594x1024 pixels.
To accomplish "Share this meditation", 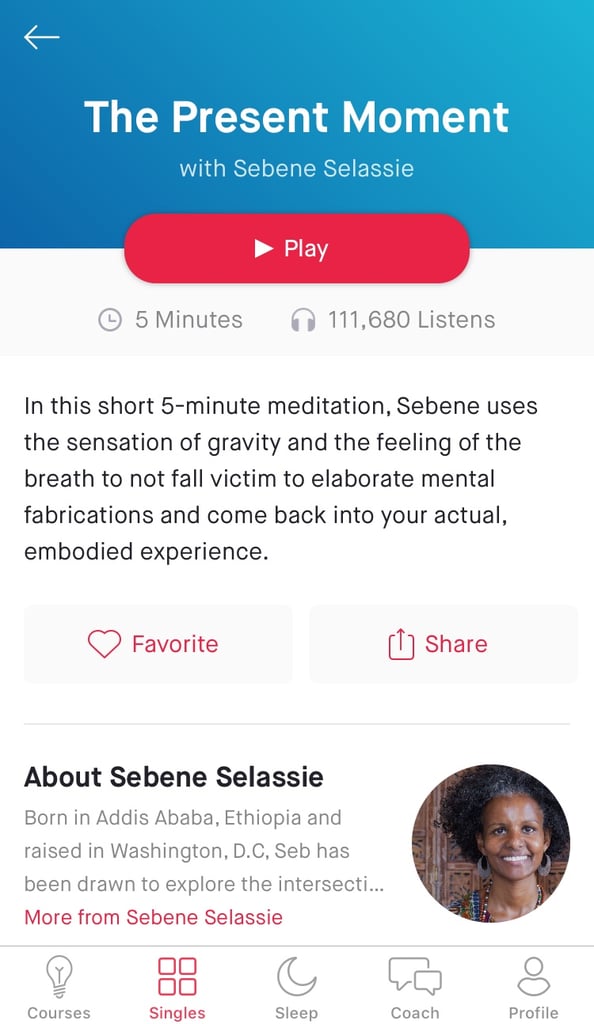I will 443,644.
